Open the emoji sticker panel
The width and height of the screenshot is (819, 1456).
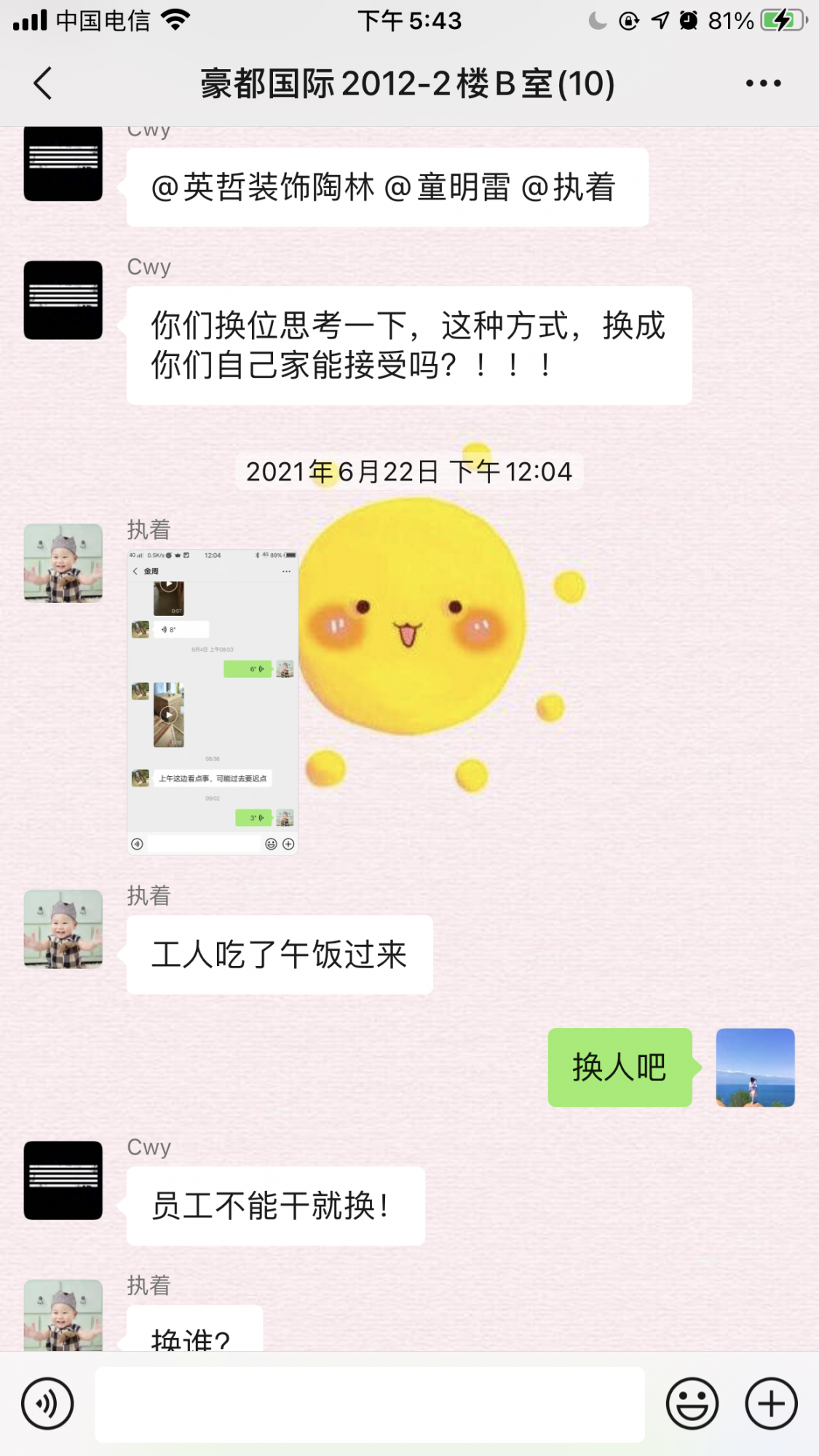tap(692, 1404)
